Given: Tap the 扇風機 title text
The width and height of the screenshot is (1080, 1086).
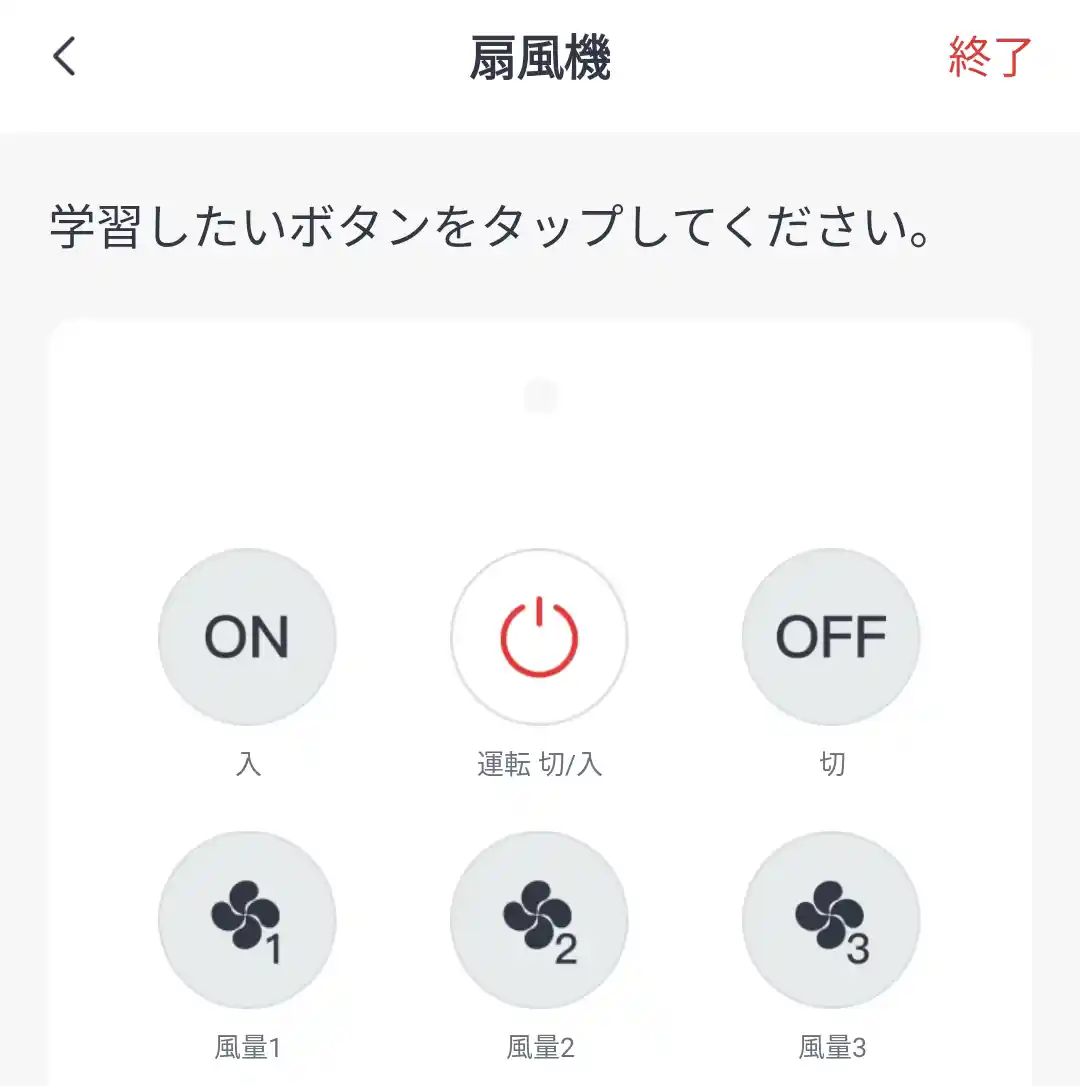Looking at the screenshot, I should [540, 57].
